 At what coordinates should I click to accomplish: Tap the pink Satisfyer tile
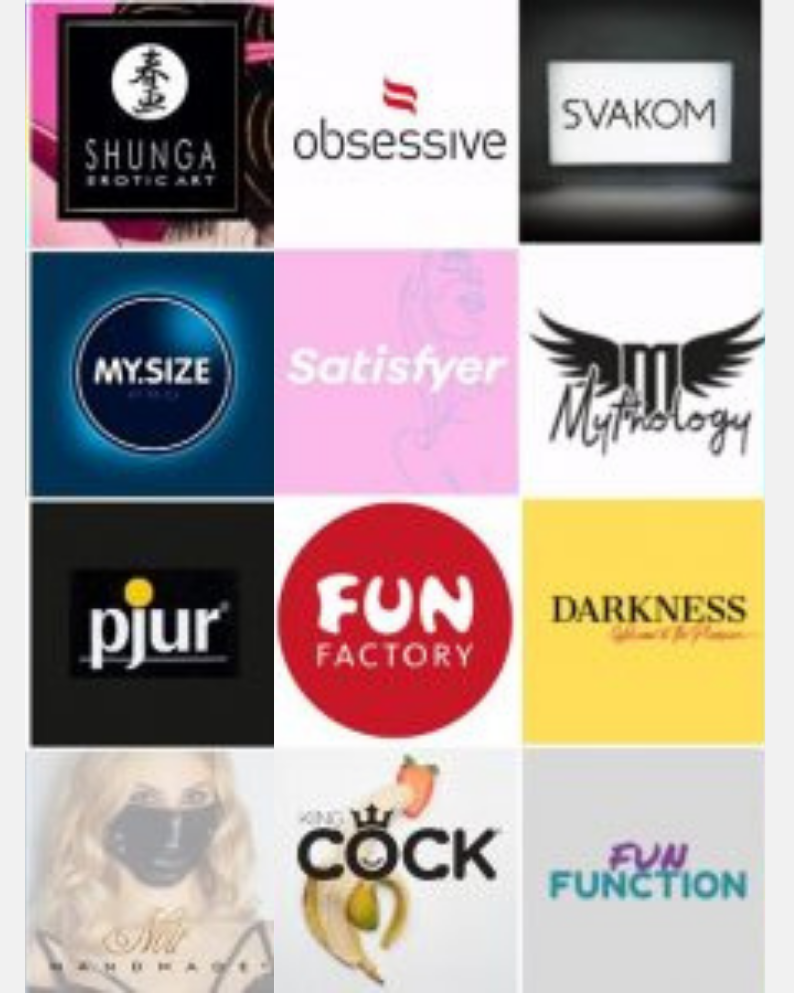(x=397, y=373)
